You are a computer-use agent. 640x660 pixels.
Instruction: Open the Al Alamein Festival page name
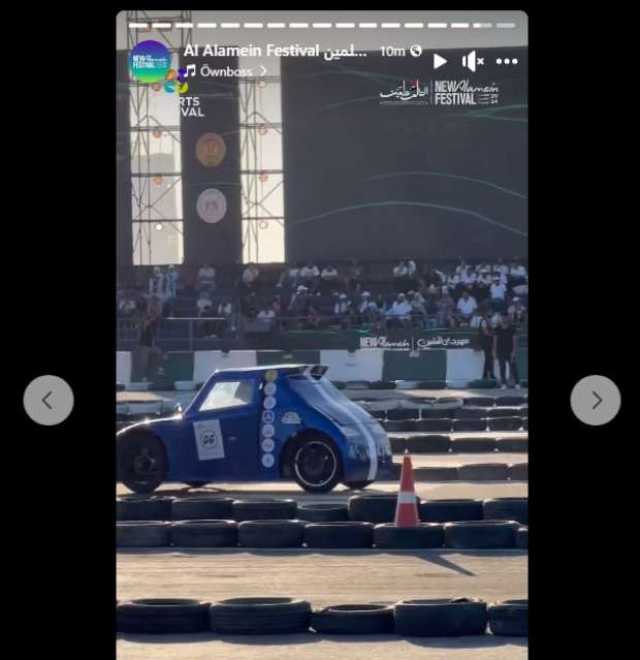click(x=274, y=51)
